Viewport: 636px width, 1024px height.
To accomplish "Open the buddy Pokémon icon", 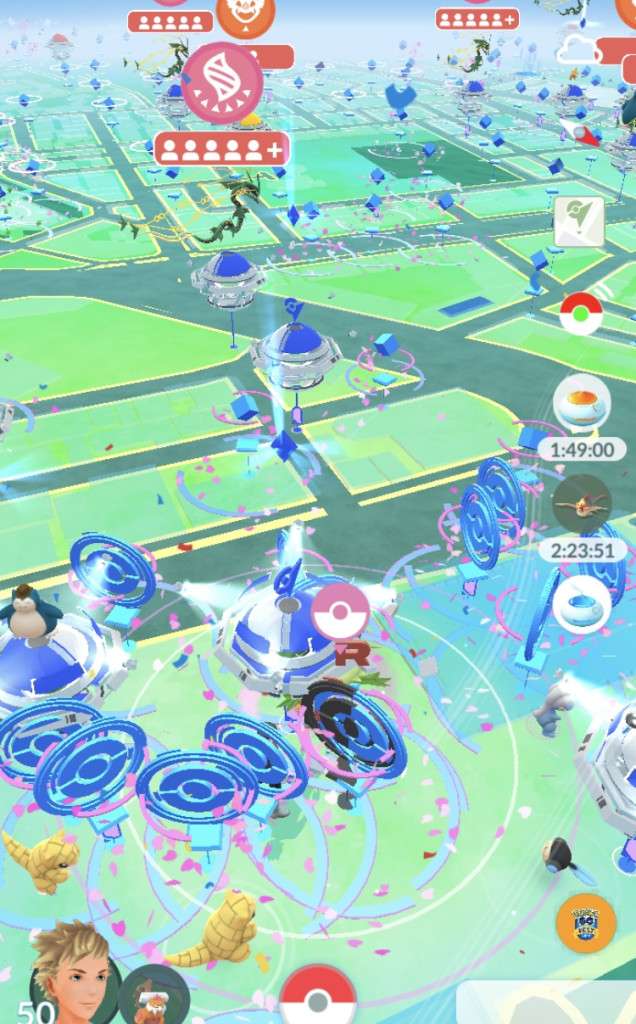I will point(152,995).
